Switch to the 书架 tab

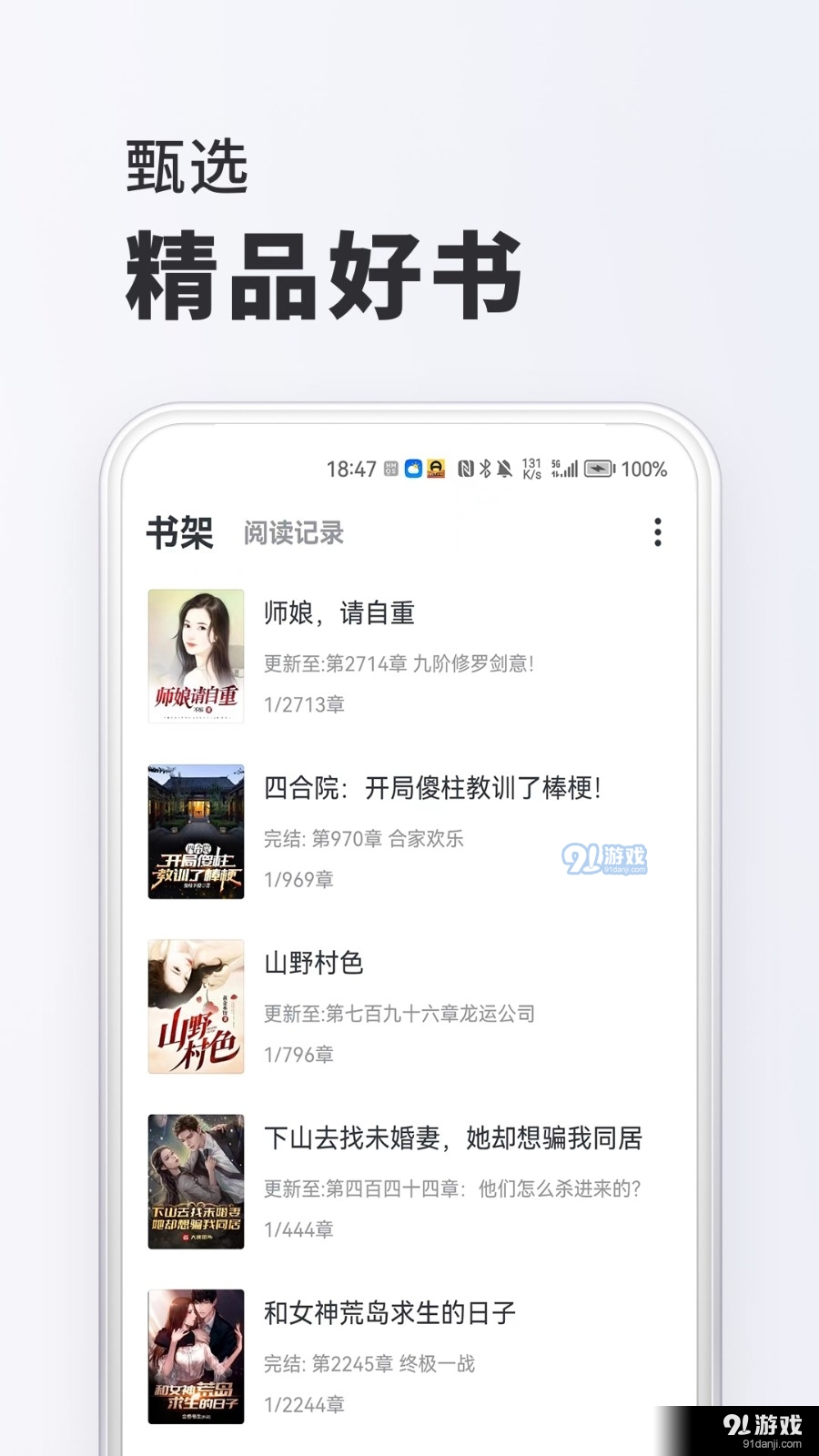point(179,532)
